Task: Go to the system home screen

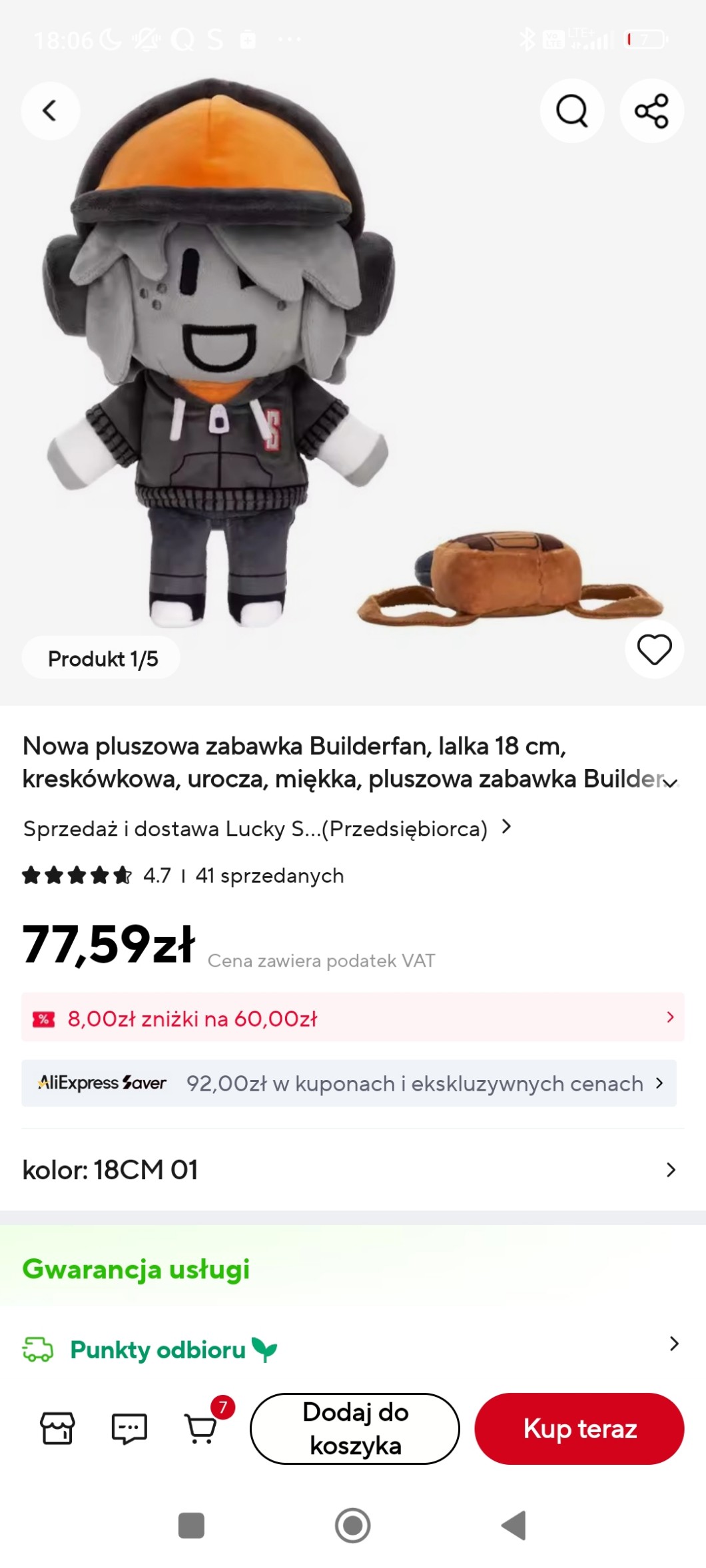Action: click(x=352, y=1525)
